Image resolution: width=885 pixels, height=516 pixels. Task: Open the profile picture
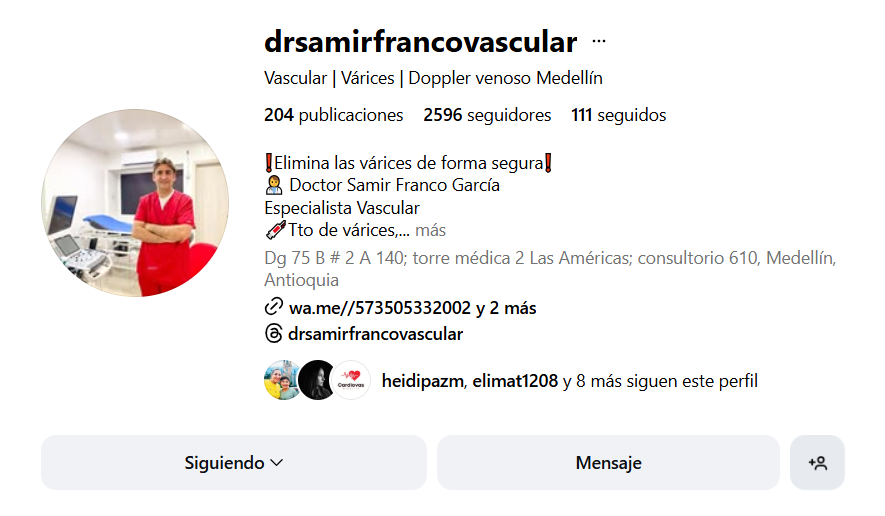(x=135, y=203)
